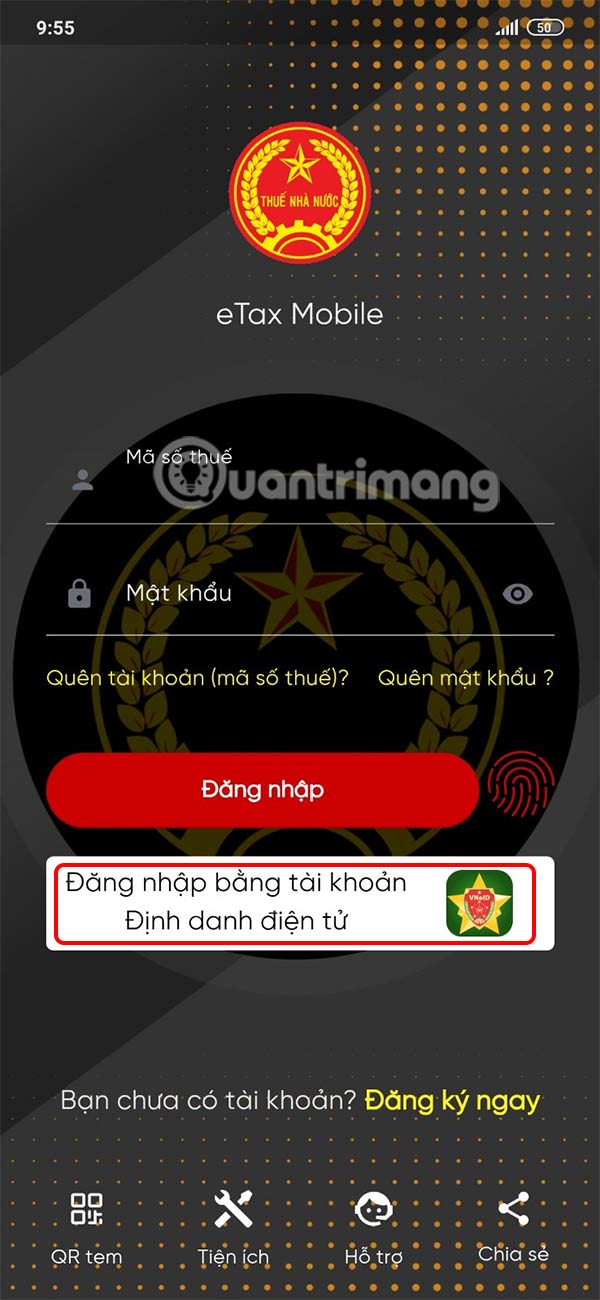The image size is (600, 1300).
Task: Open Quên tài khoản (mã số thuế)? link
Action: 197,678
